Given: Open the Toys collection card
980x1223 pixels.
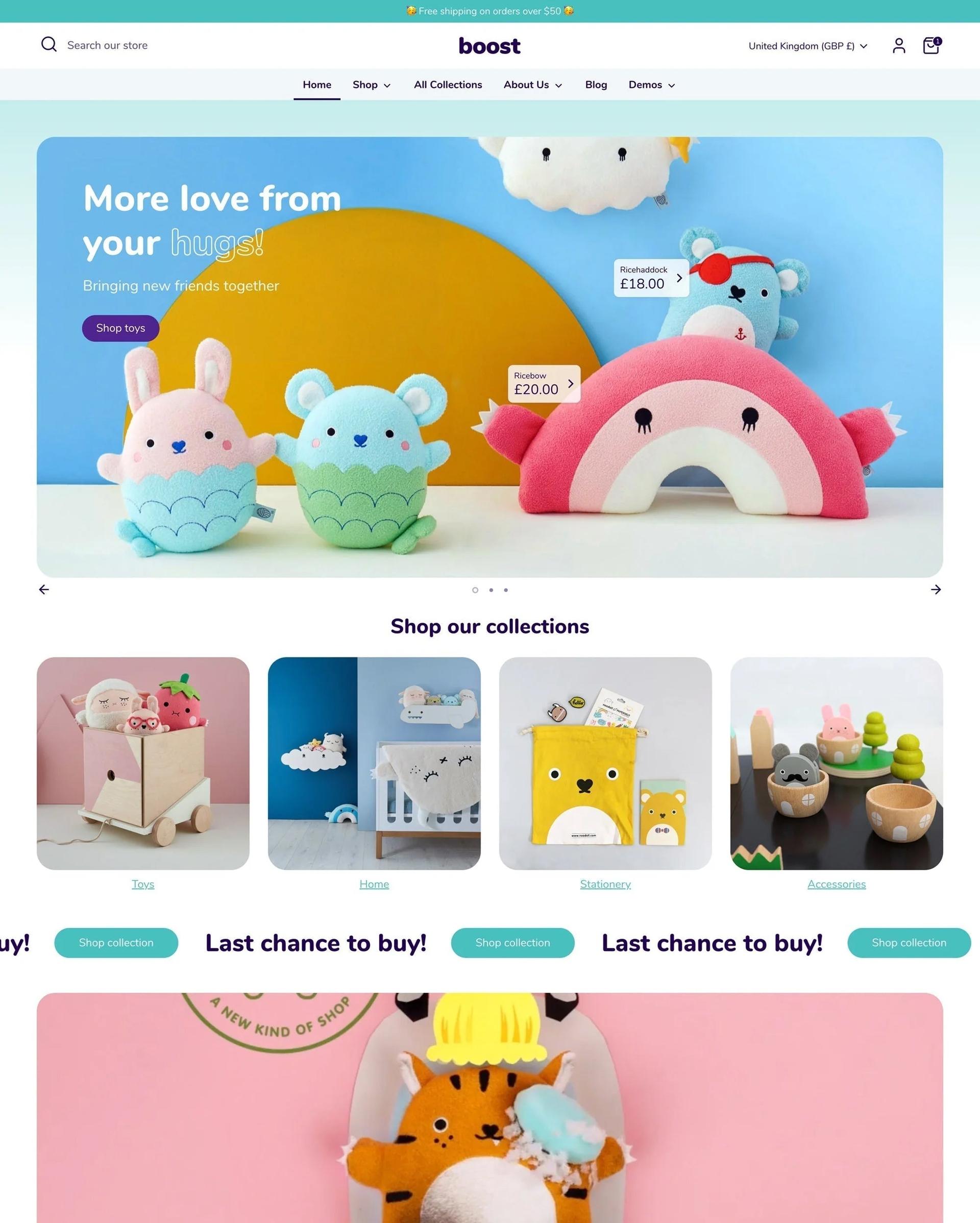Looking at the screenshot, I should point(143,763).
